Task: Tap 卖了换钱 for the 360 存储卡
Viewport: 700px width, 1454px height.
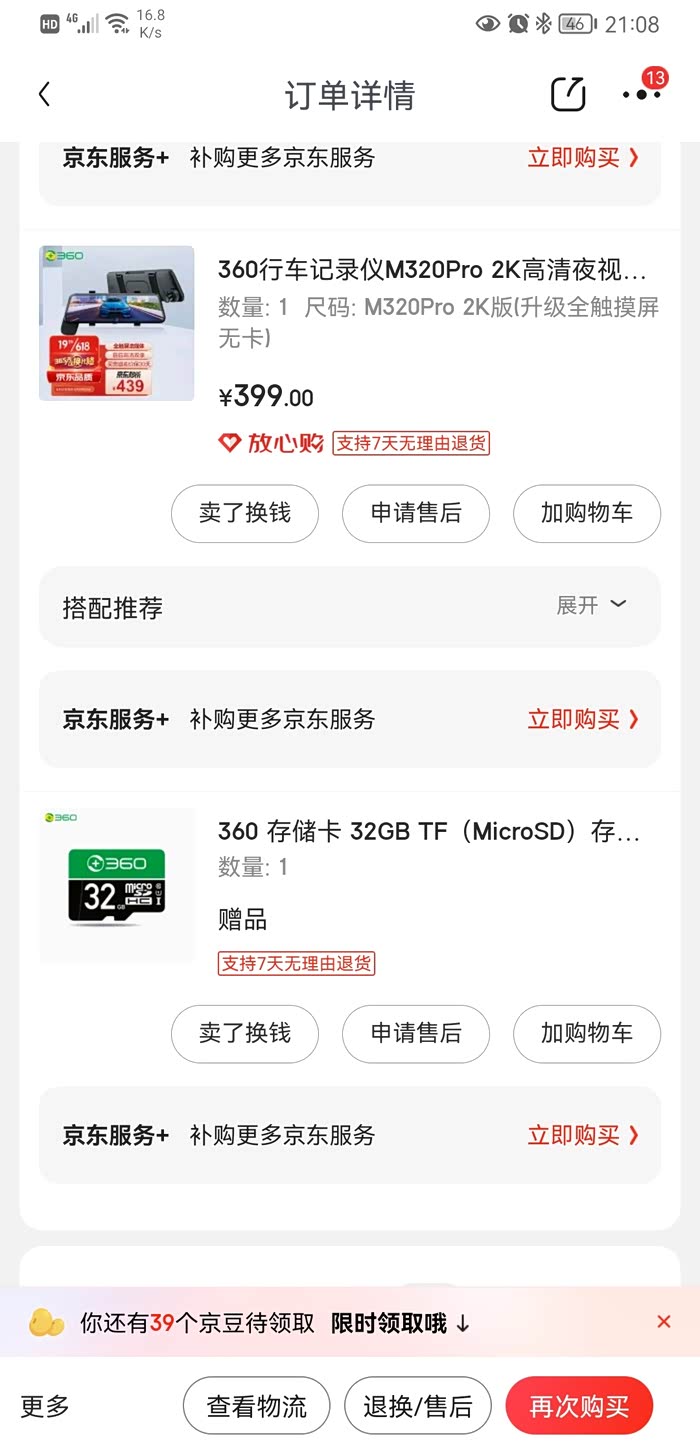Action: (245, 1033)
